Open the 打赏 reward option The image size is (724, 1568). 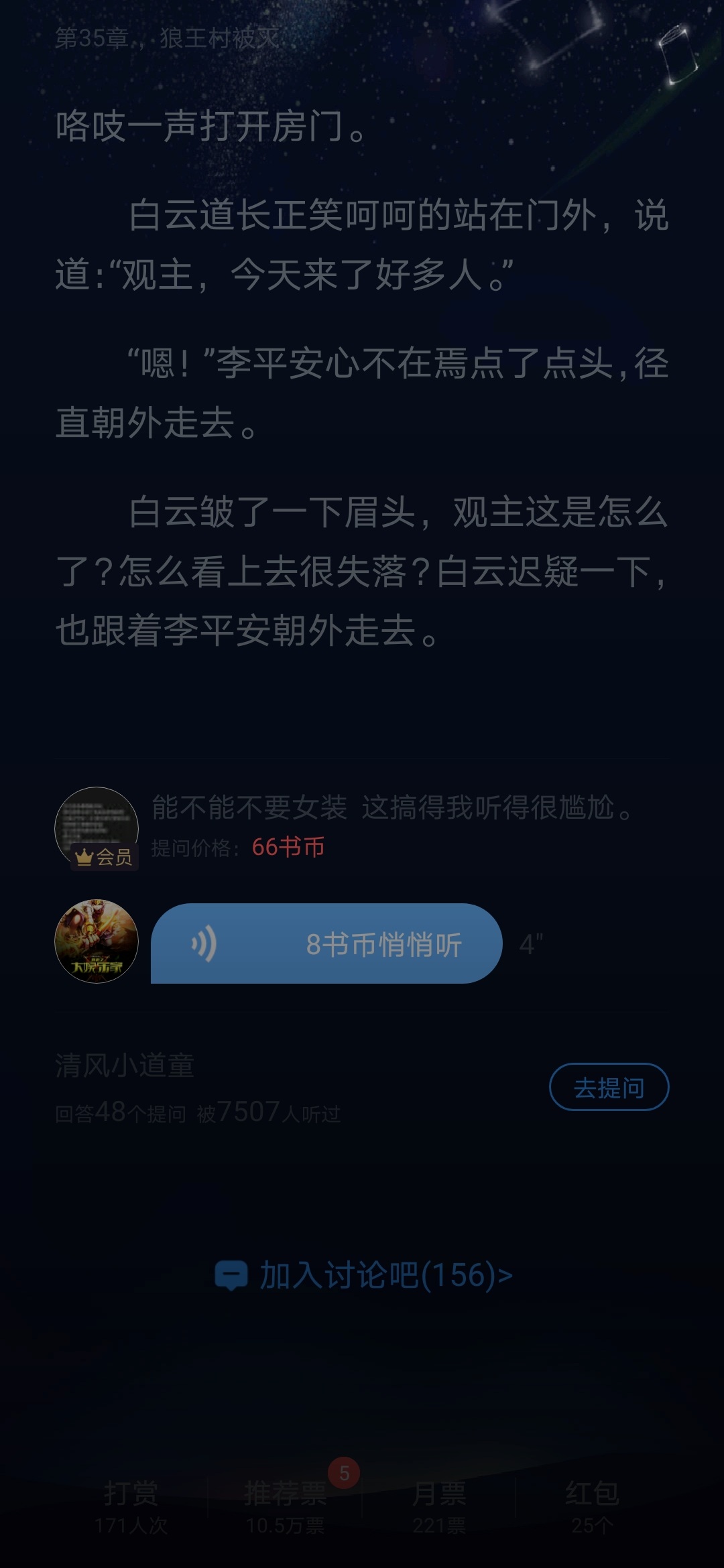[131, 1505]
